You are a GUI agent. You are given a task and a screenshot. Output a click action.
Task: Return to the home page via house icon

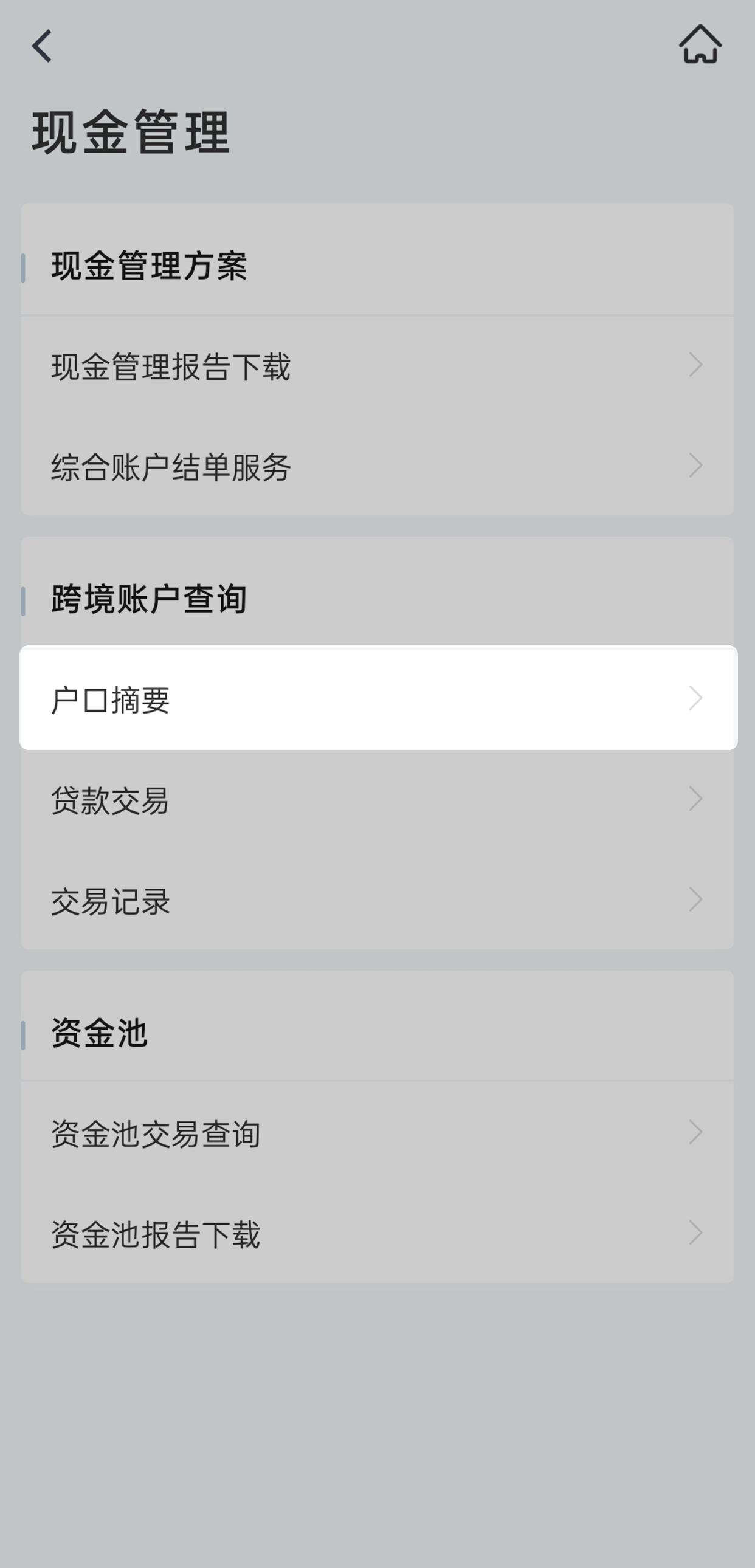pos(700,44)
